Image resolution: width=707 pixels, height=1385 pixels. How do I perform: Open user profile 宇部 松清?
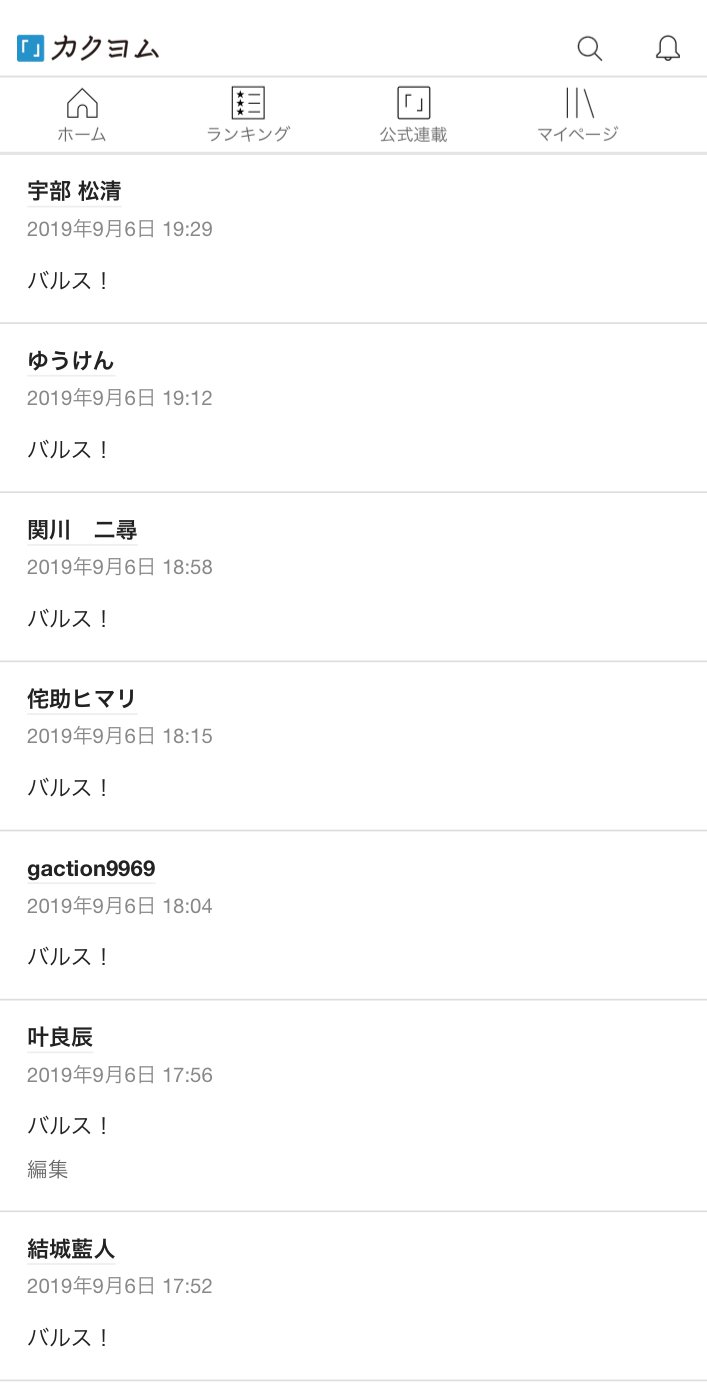74,191
